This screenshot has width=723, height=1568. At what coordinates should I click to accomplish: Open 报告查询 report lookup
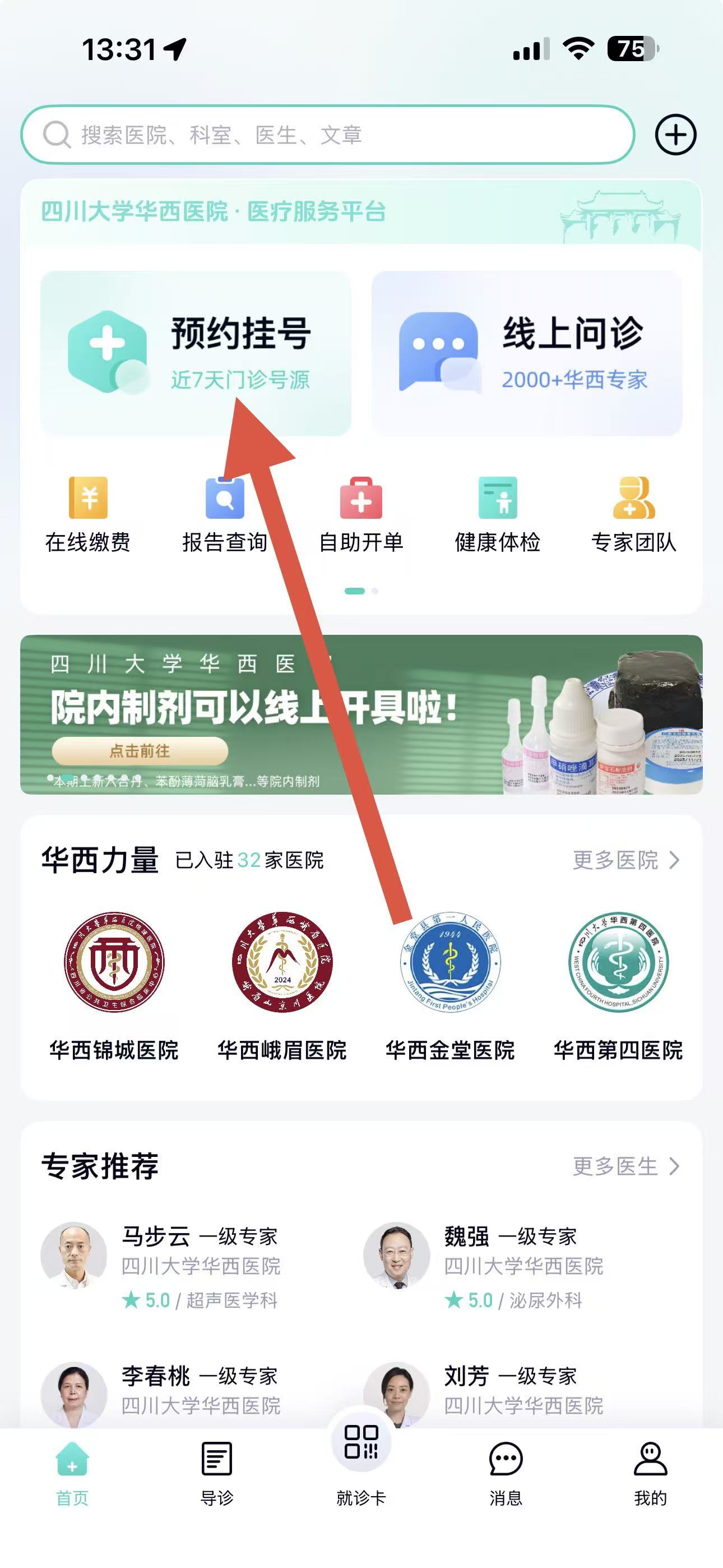coord(225,514)
